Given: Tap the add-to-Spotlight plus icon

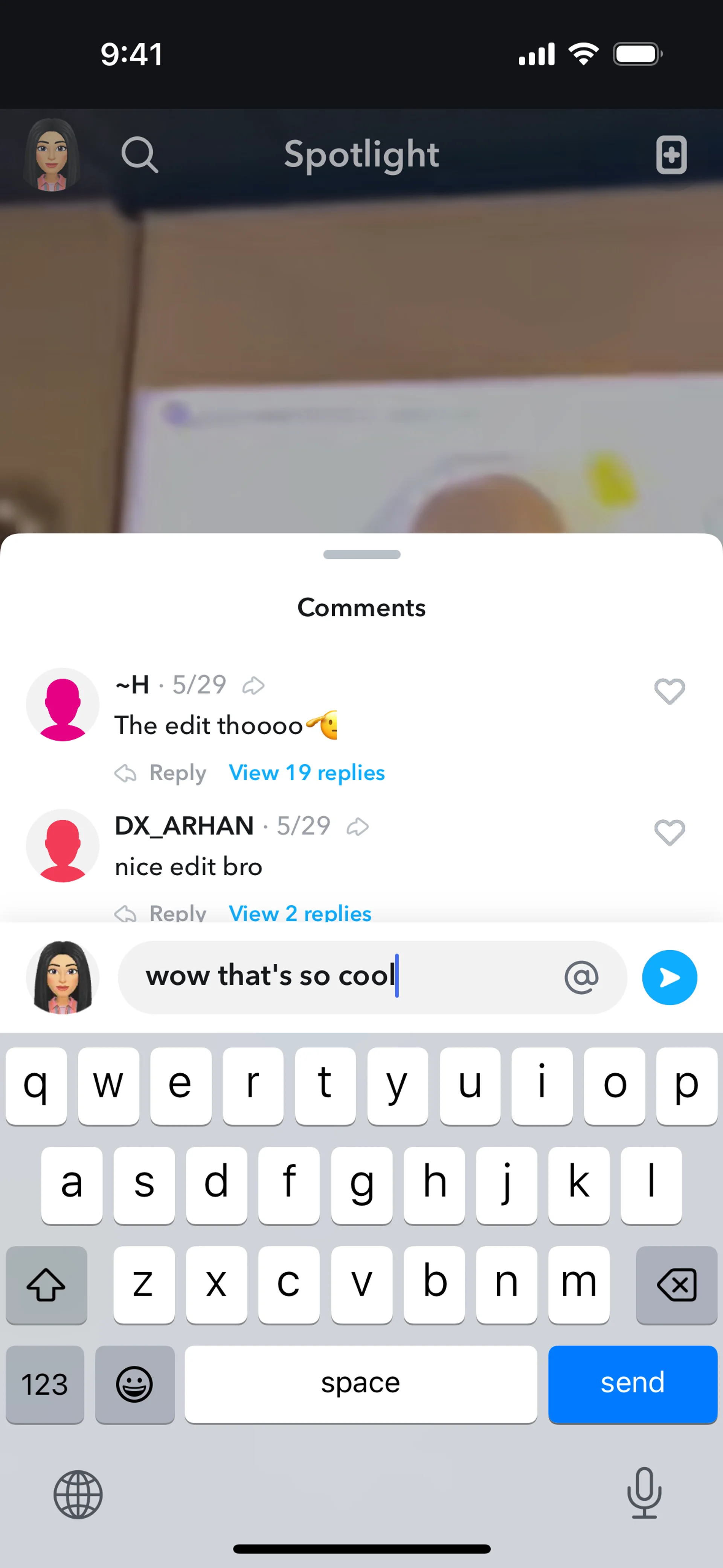Looking at the screenshot, I should [x=671, y=155].
